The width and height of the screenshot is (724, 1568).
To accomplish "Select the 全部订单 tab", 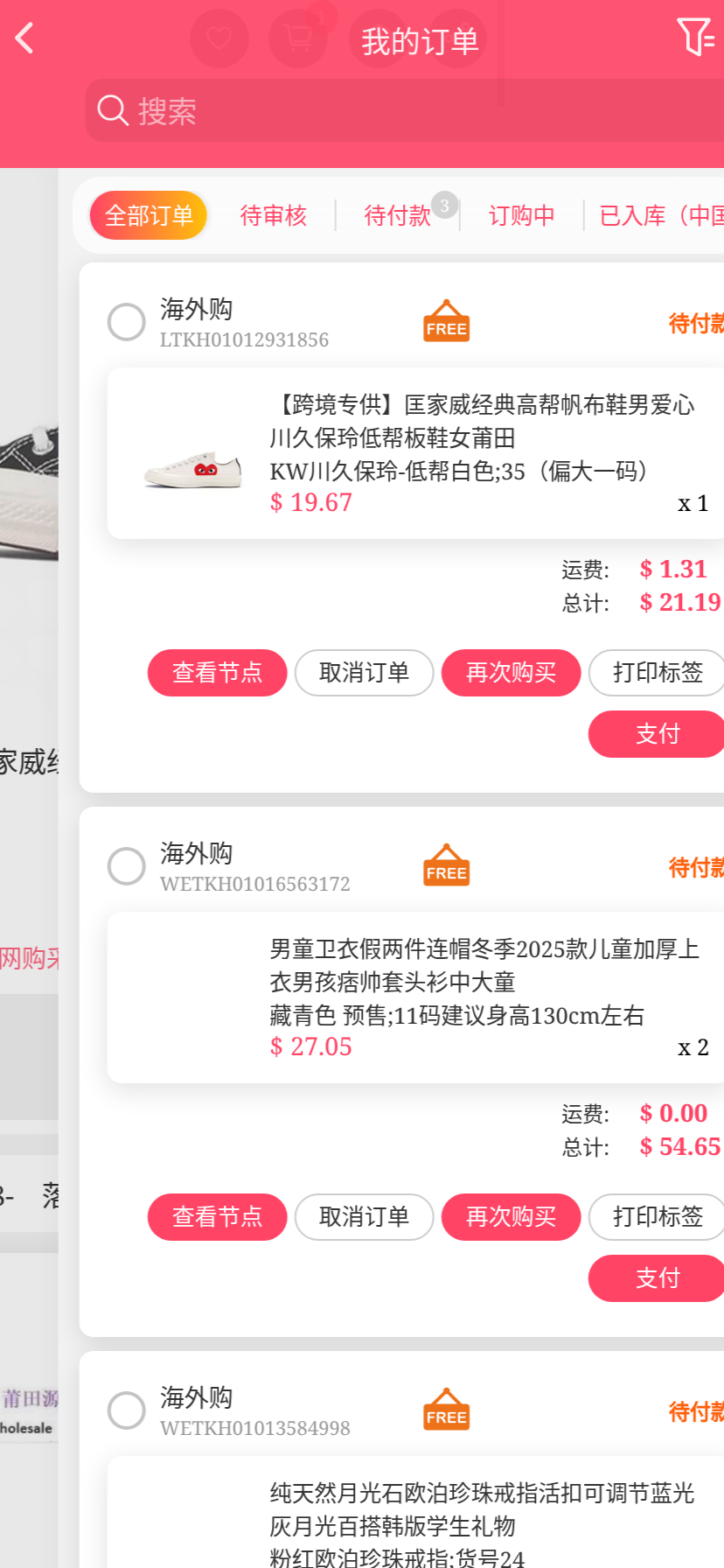I will pyautogui.click(x=149, y=215).
